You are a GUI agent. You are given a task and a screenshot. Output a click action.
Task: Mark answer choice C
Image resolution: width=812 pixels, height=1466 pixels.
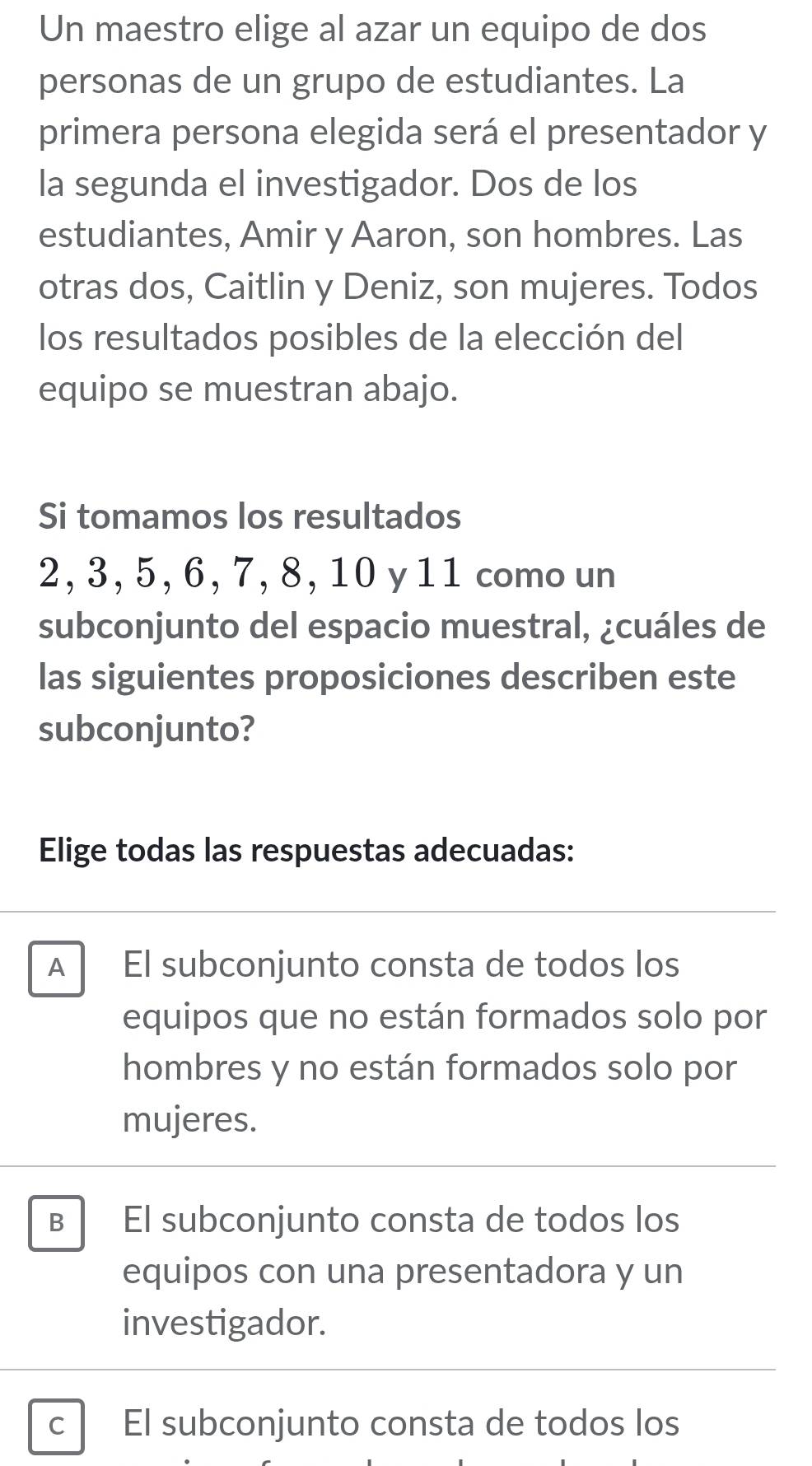pos(56,1426)
